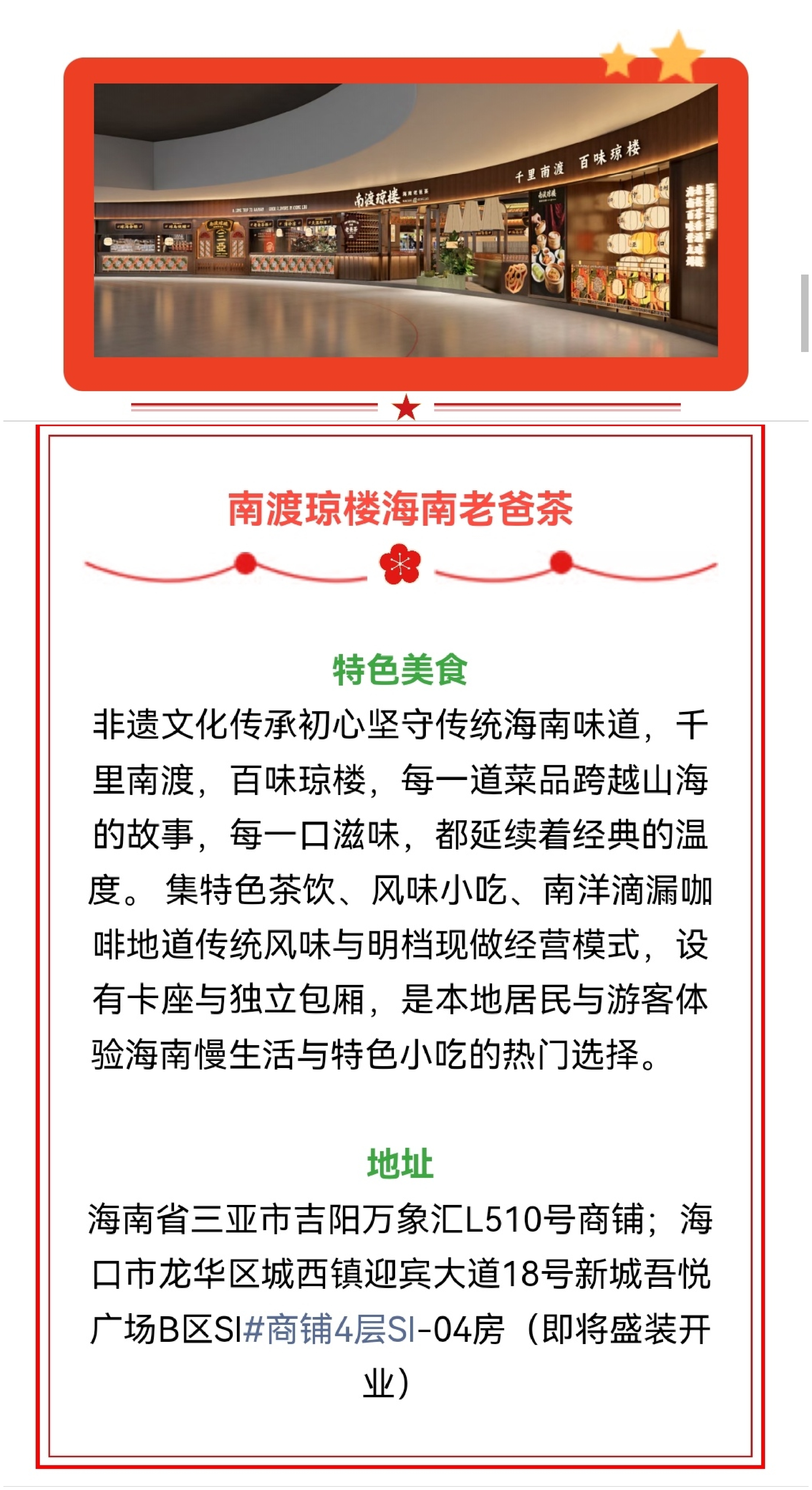Tap the scrollbar handle on the right edge
Screen dimensions: 812x1490
click(x=804, y=313)
